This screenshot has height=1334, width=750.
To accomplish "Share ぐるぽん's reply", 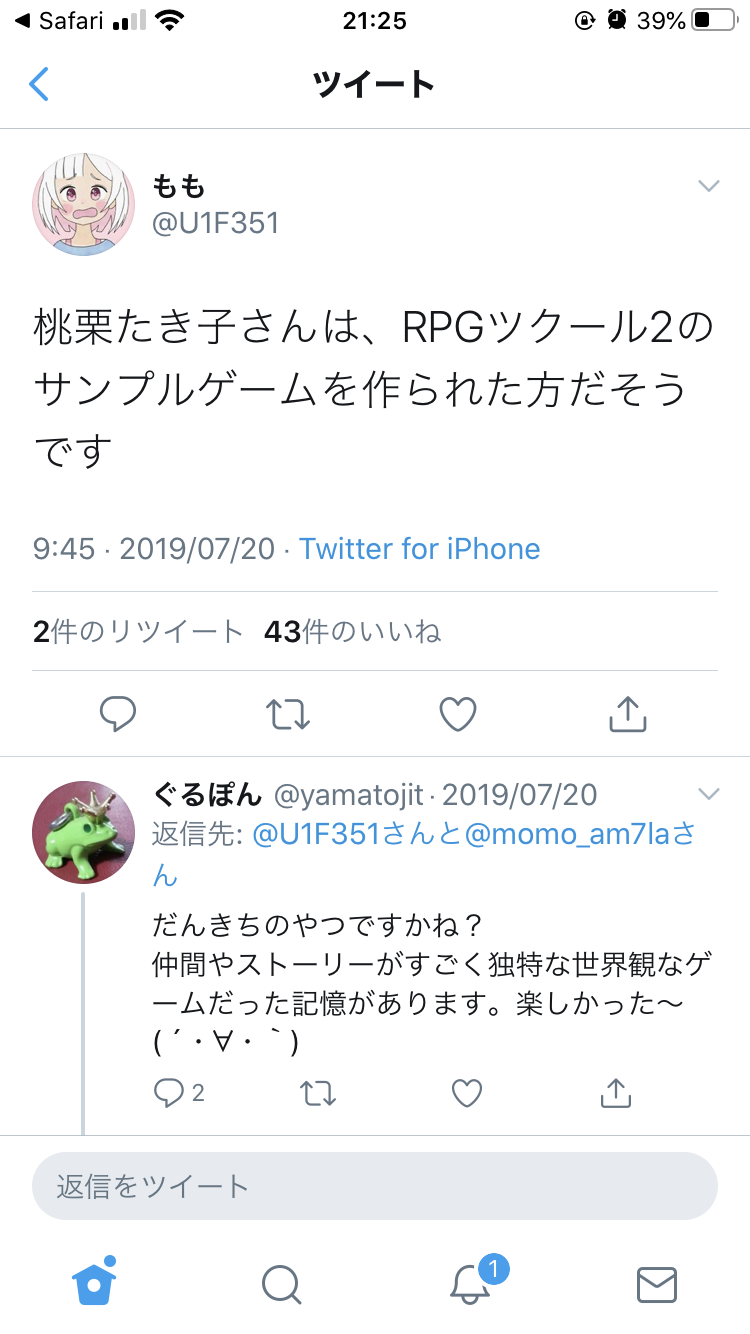I will pyautogui.click(x=616, y=1093).
